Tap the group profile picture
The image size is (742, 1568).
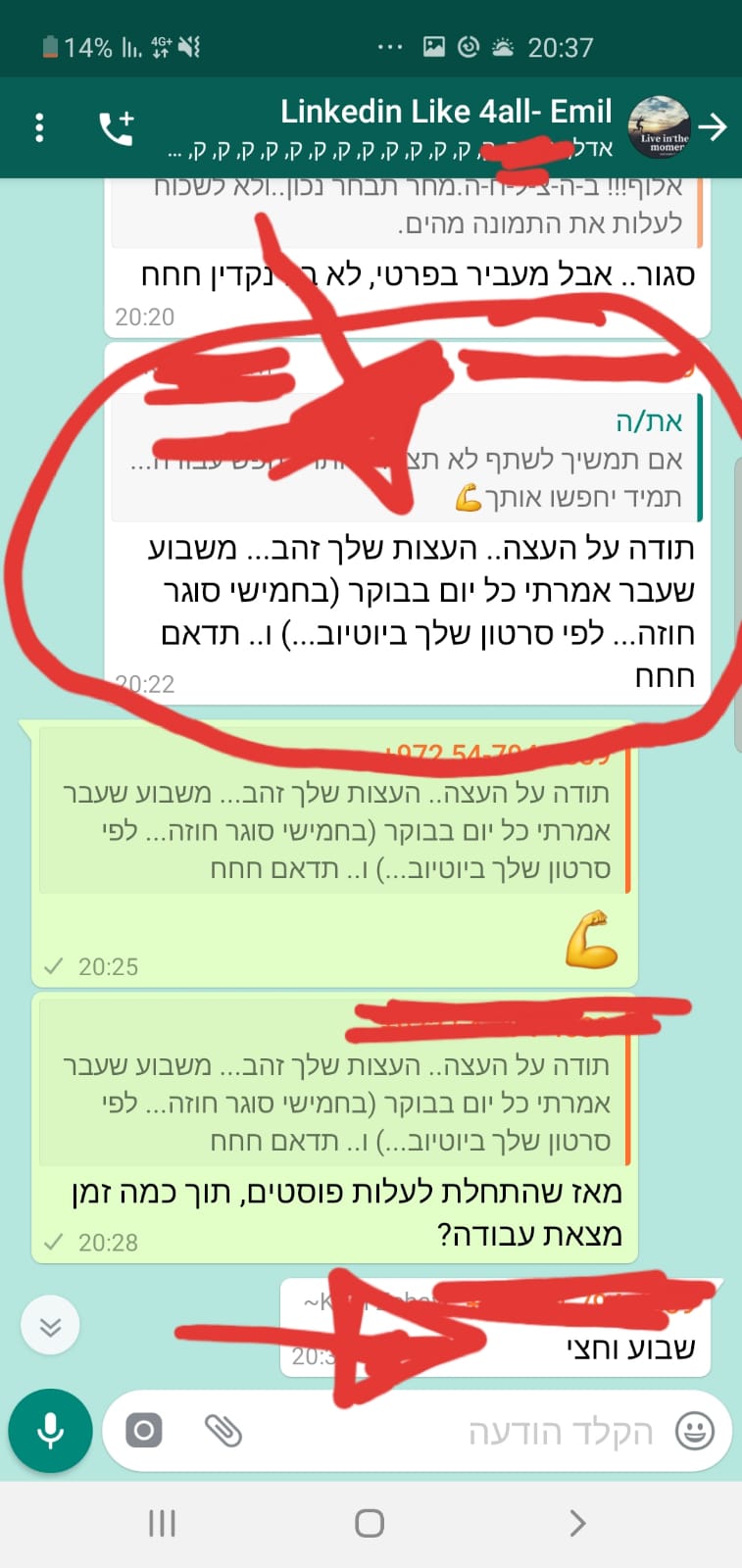tap(658, 127)
